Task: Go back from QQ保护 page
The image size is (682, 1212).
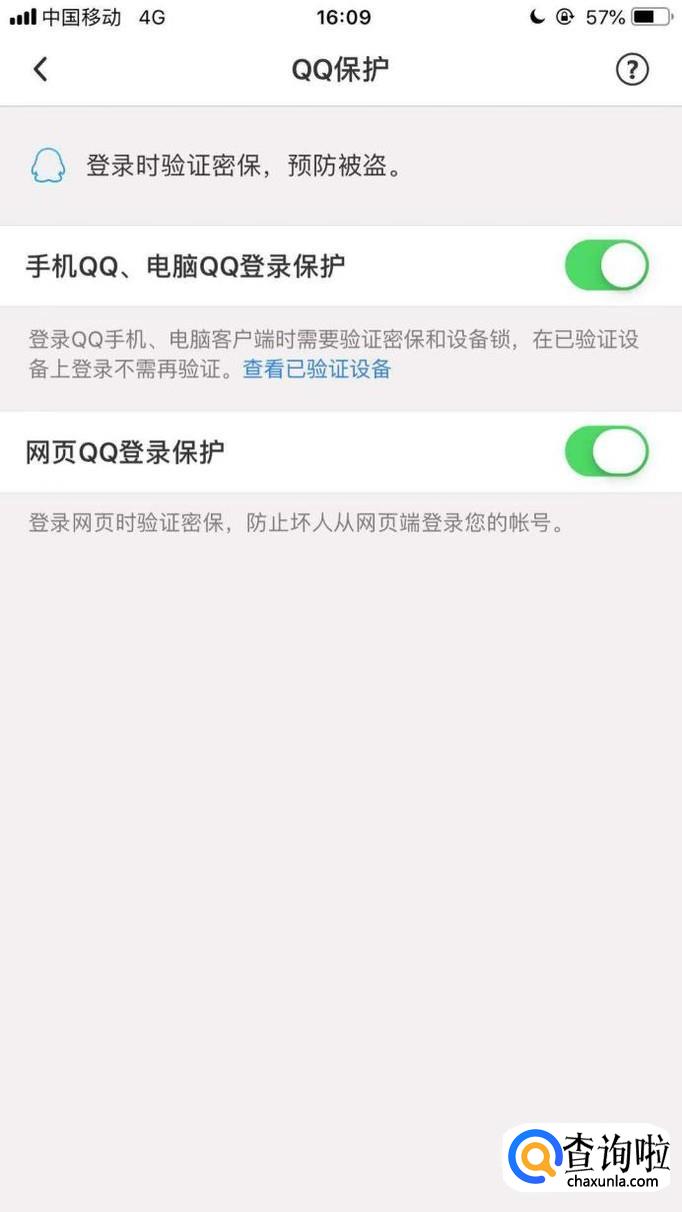Action: [x=40, y=69]
